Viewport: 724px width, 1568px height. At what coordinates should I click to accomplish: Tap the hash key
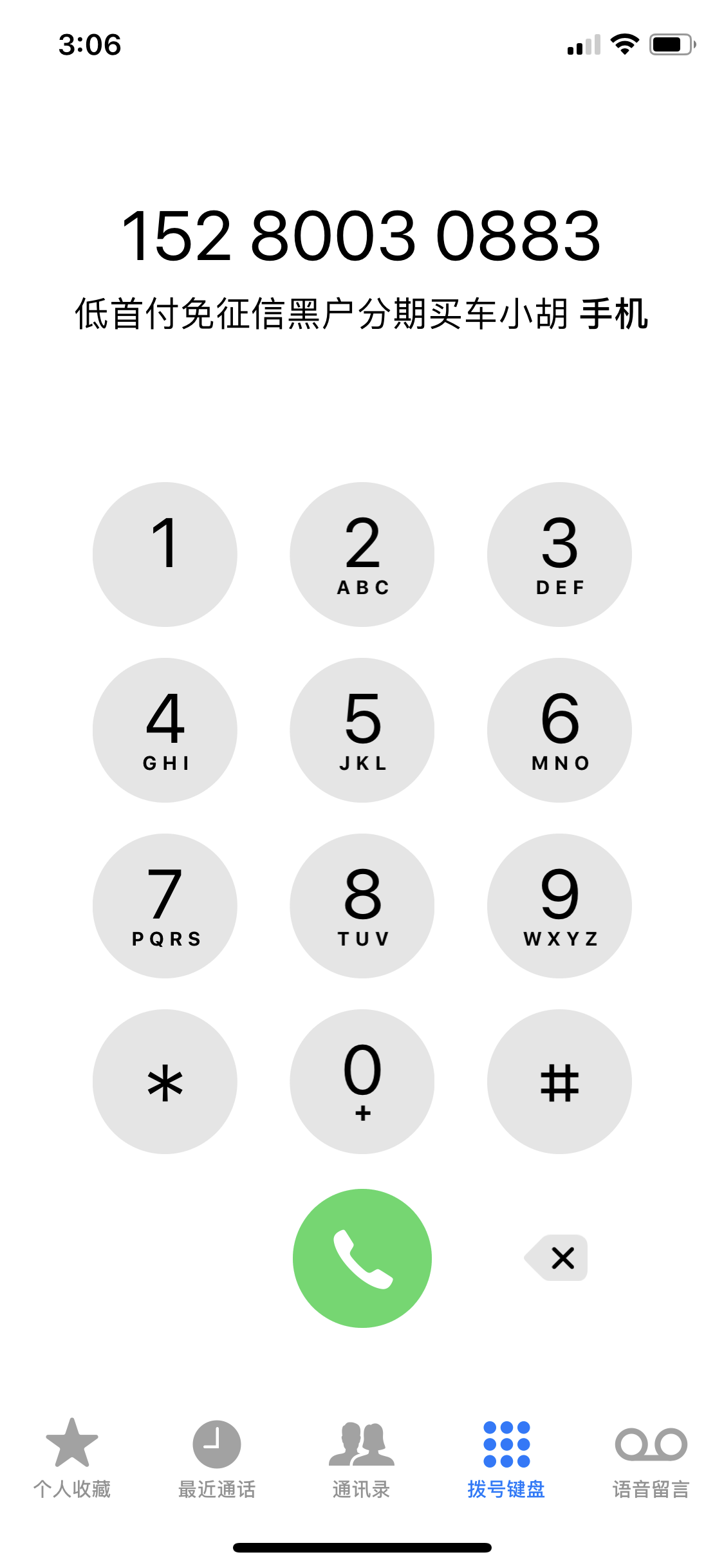click(x=559, y=1081)
